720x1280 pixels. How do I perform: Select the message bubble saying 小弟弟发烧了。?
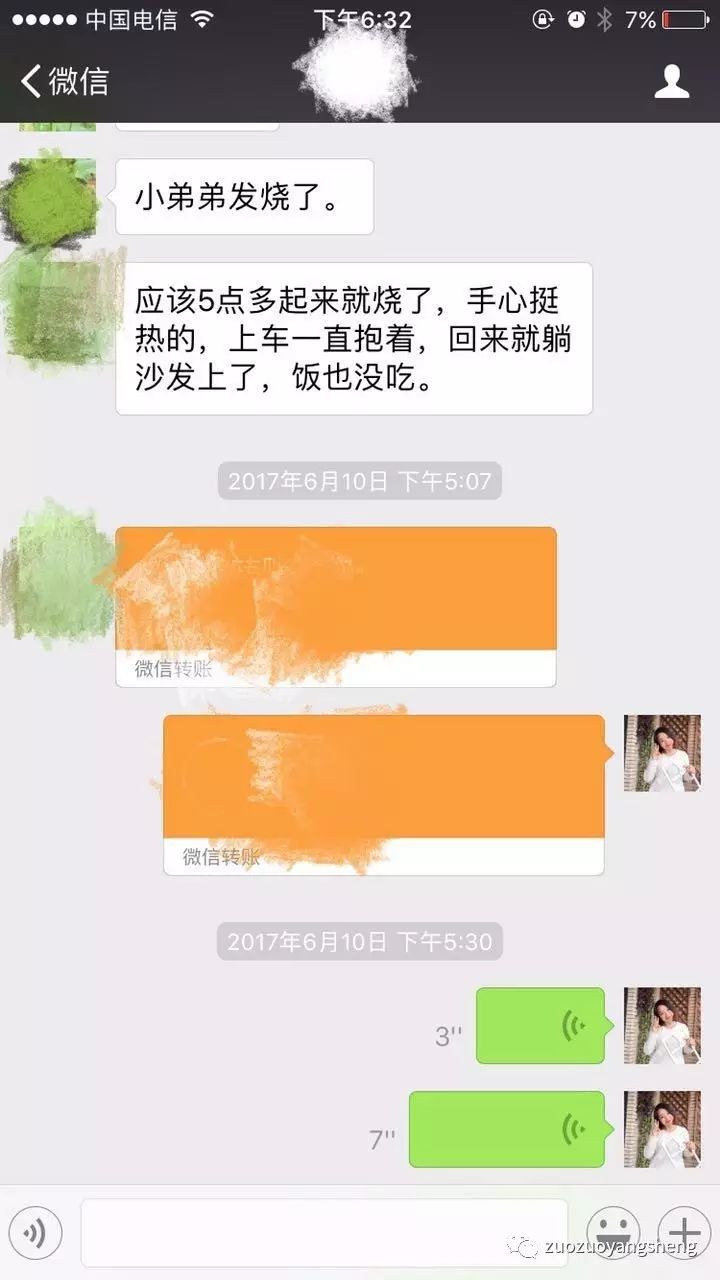(x=244, y=197)
